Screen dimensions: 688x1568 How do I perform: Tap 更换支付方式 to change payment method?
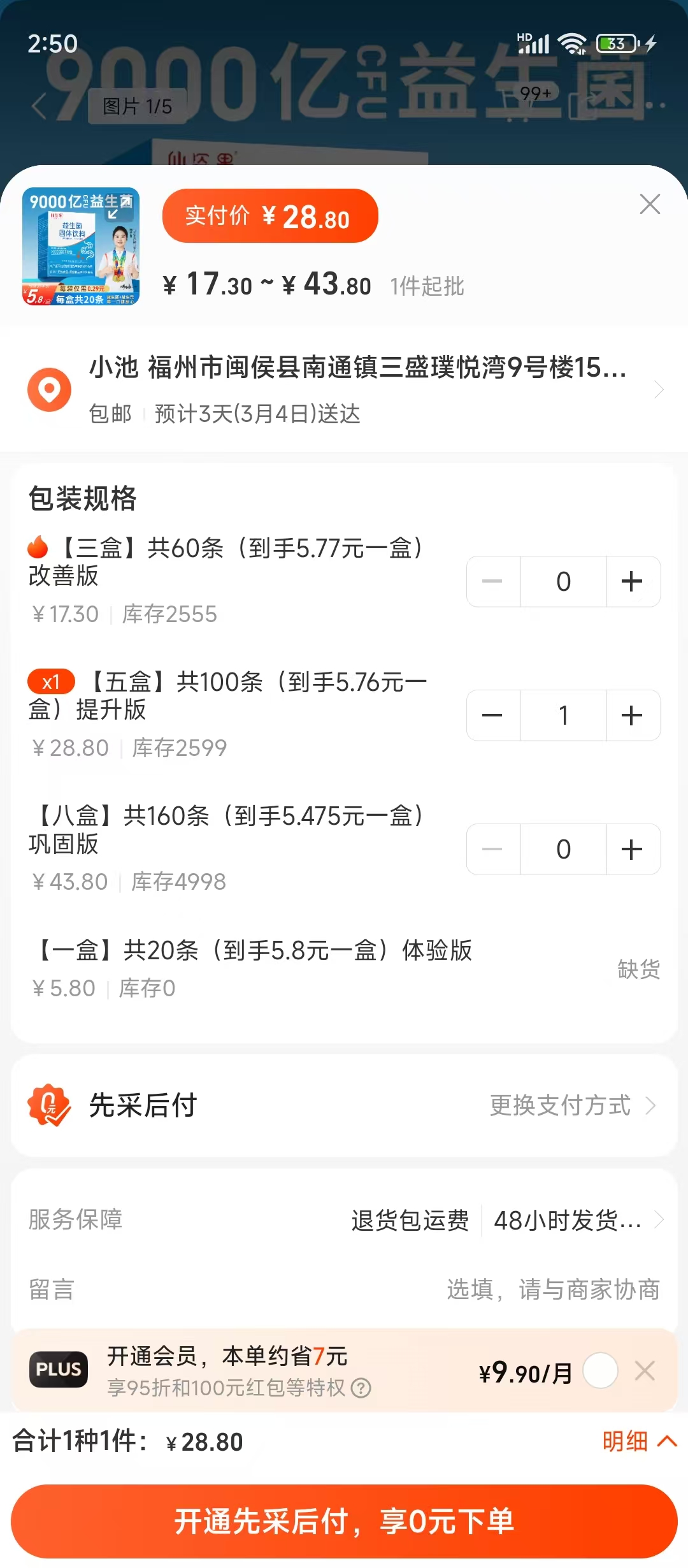pyautogui.click(x=572, y=1105)
